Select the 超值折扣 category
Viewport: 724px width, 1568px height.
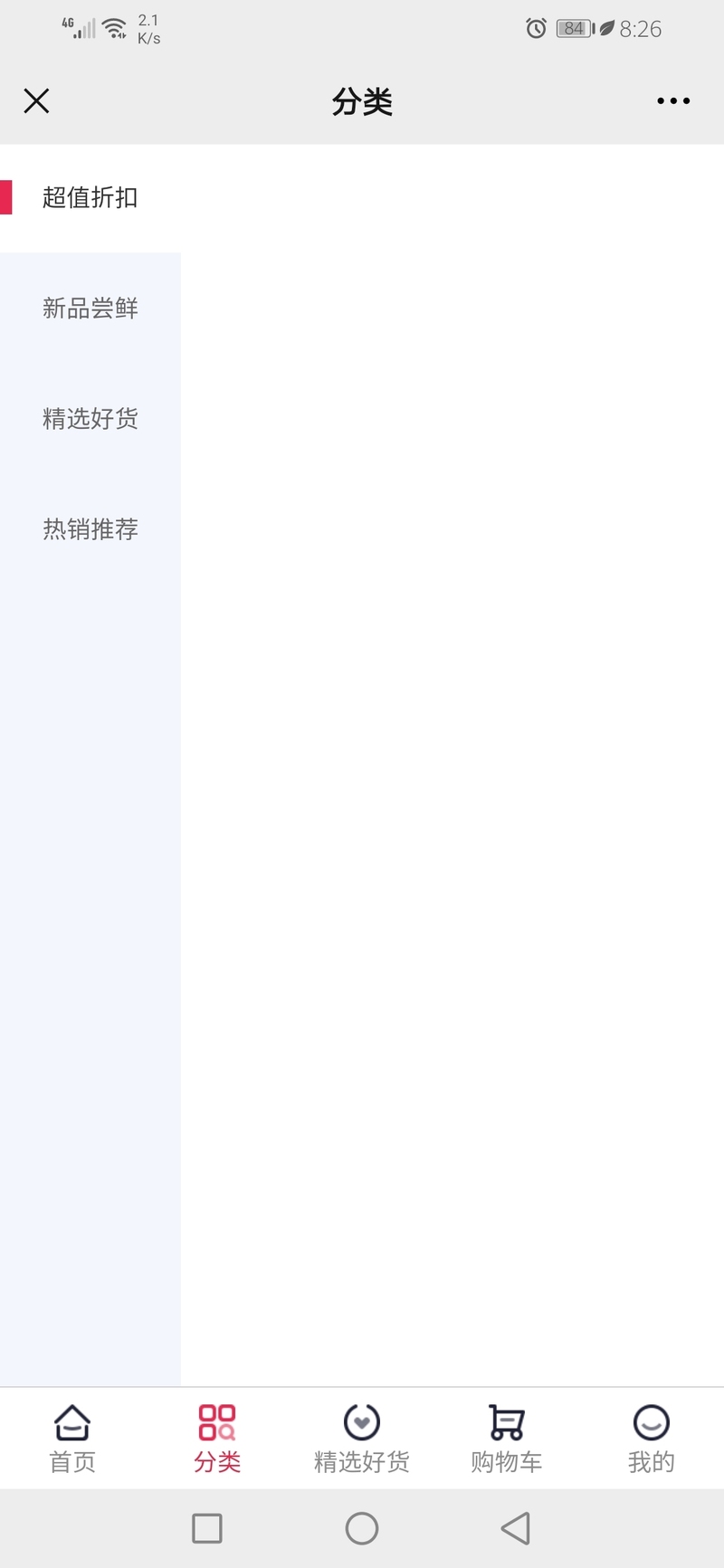tap(90, 197)
